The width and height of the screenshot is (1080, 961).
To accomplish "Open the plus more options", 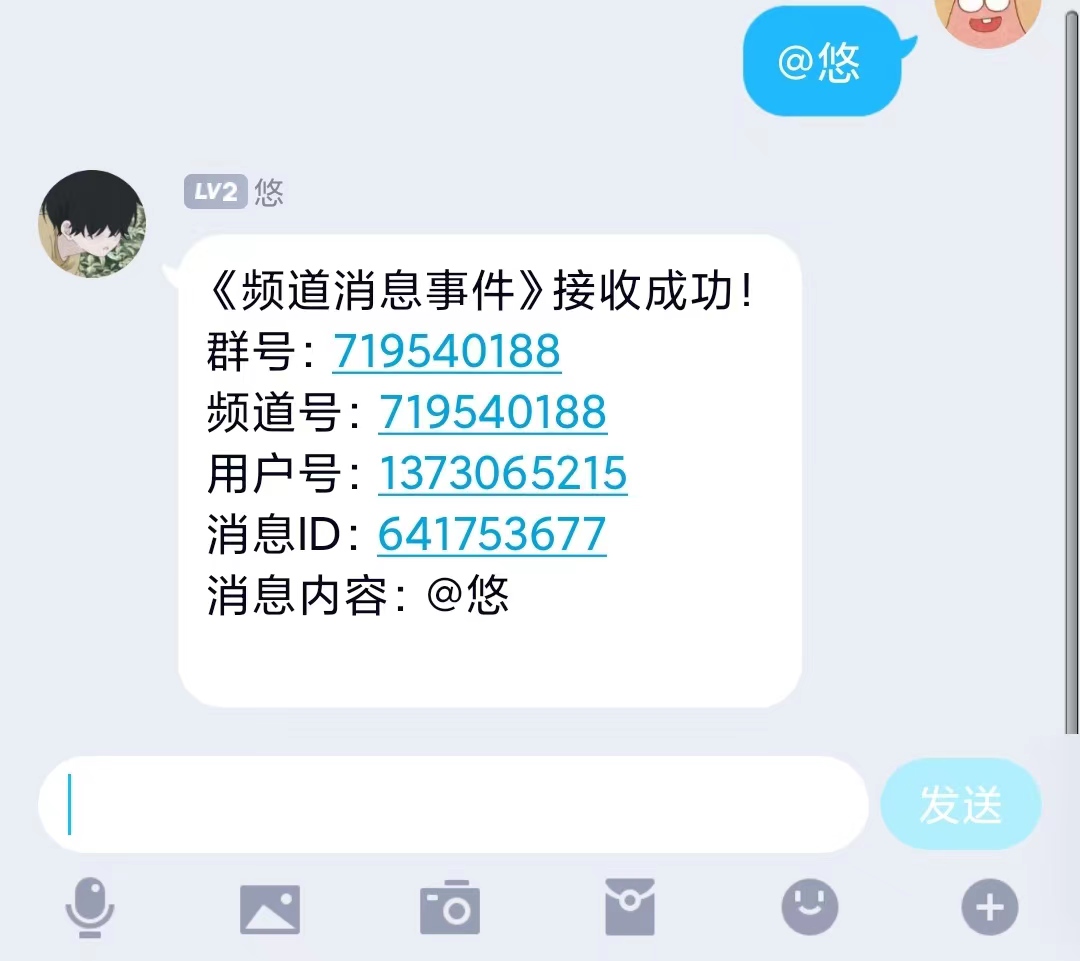I will (989, 908).
